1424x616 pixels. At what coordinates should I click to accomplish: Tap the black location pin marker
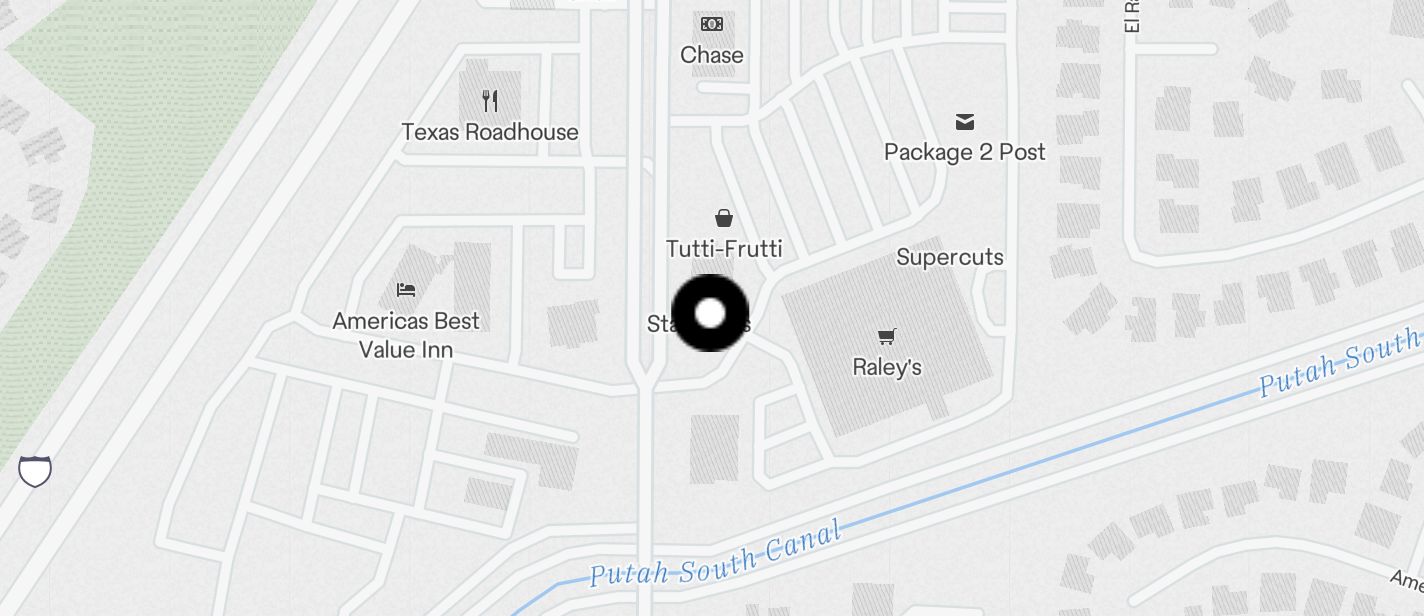pos(710,314)
